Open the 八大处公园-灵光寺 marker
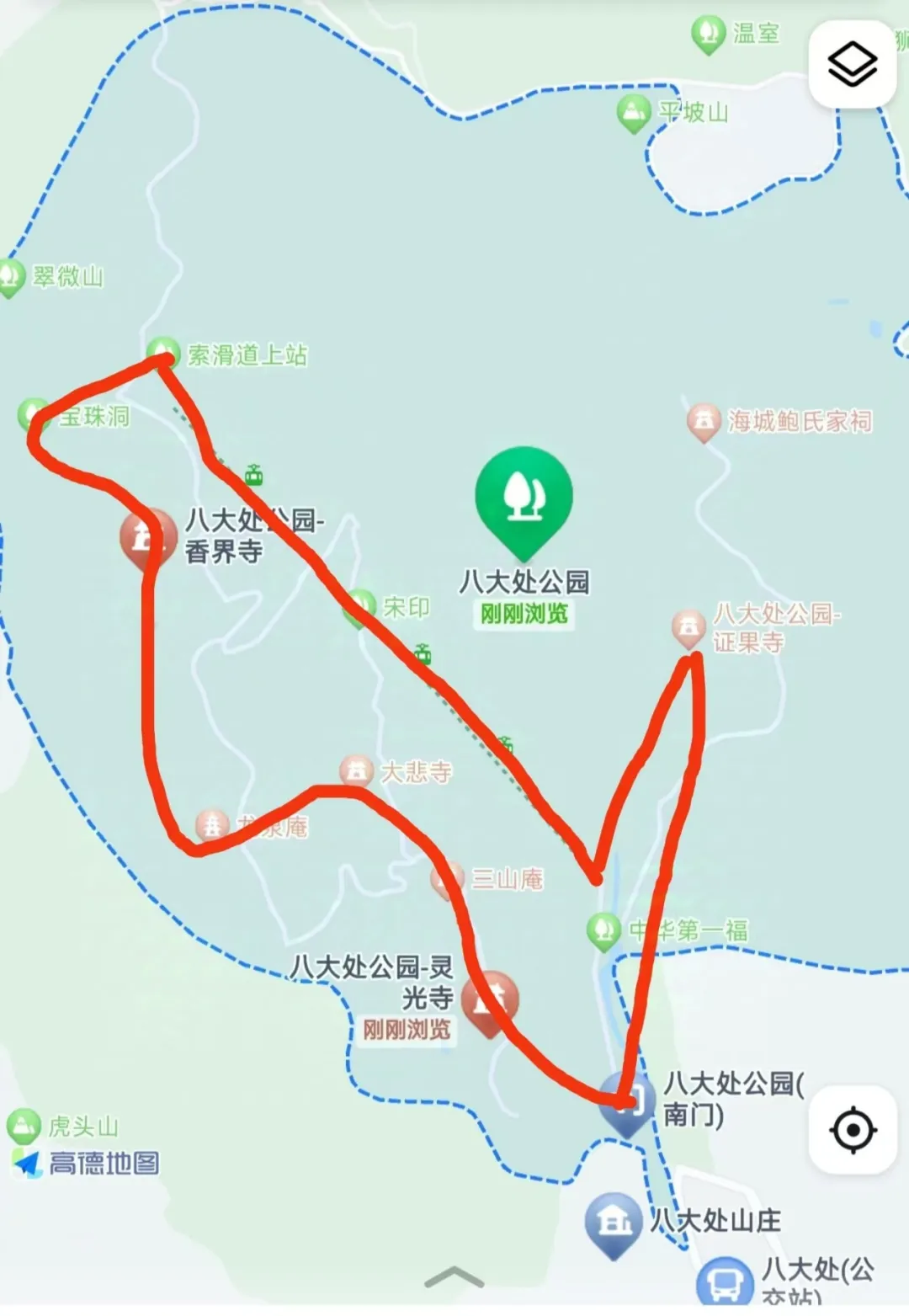The height and width of the screenshot is (1316, 909). (490, 1001)
